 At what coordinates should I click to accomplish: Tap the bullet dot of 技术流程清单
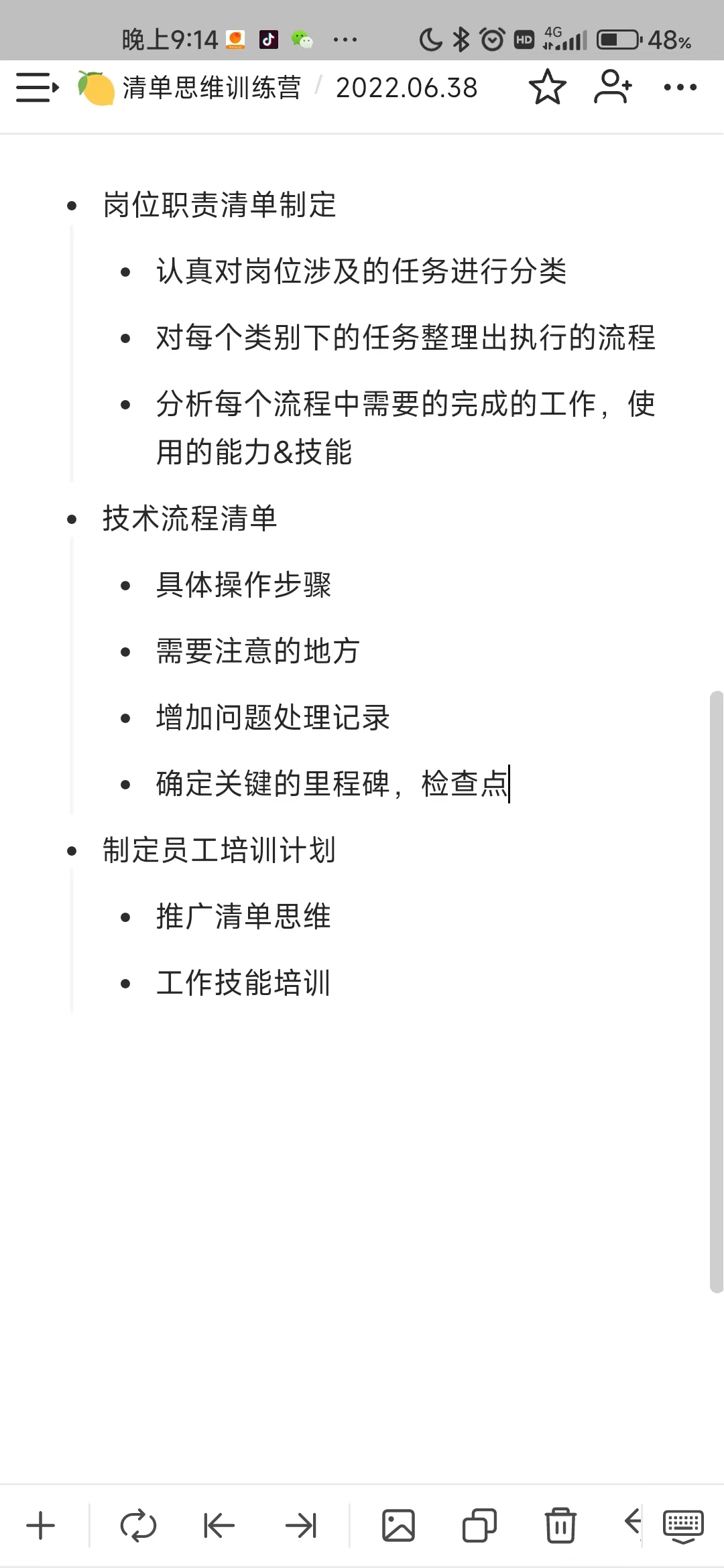click(72, 519)
